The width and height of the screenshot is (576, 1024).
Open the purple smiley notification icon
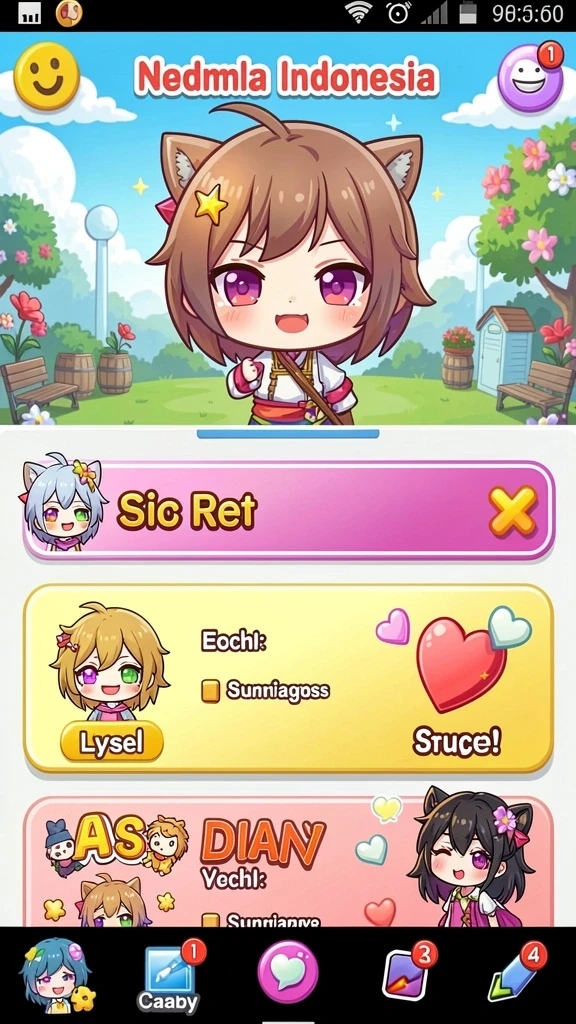click(x=530, y=78)
